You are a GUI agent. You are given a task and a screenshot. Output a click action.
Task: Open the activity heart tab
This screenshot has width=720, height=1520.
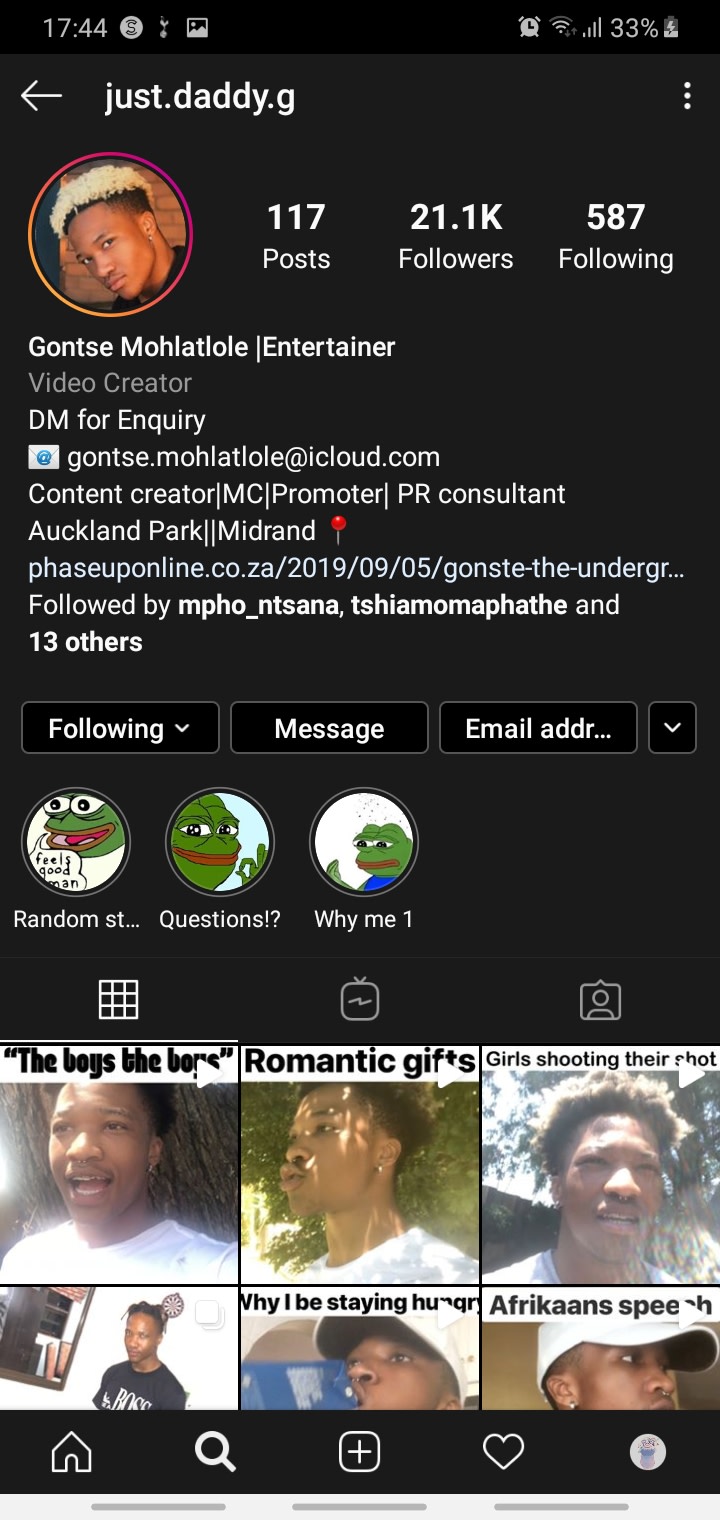(x=503, y=1451)
